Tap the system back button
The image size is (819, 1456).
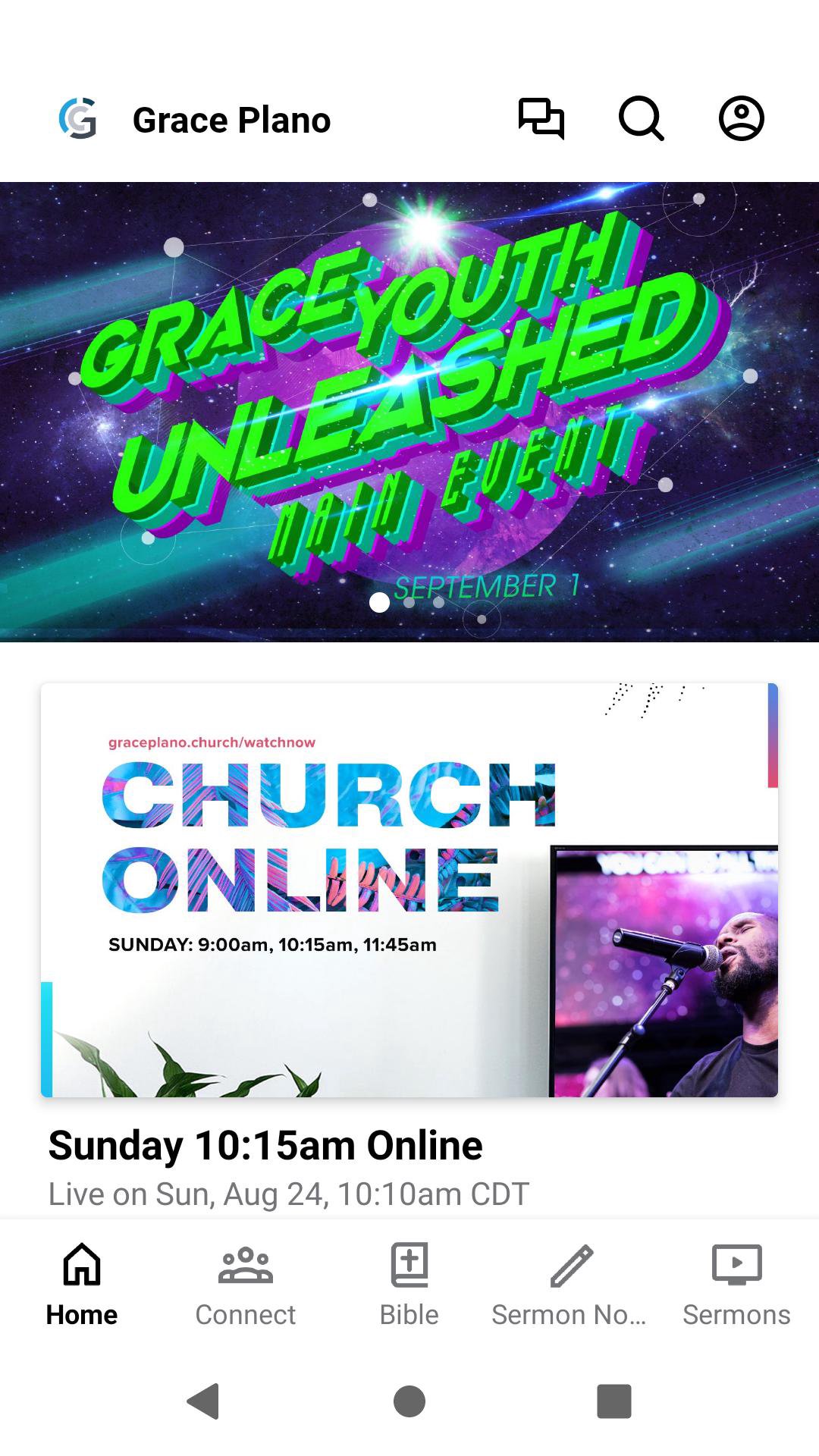click(203, 1401)
